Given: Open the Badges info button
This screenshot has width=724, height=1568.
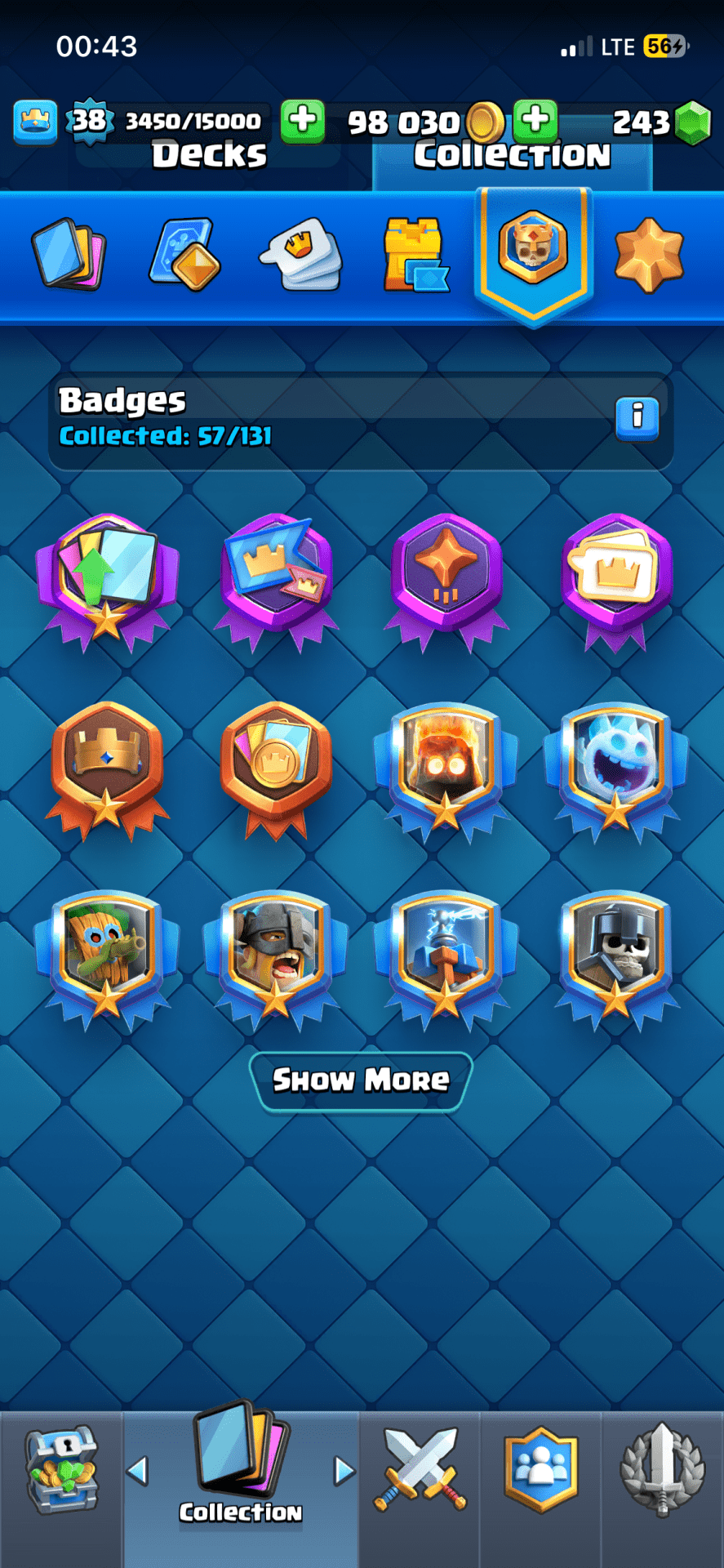Looking at the screenshot, I should [637, 418].
